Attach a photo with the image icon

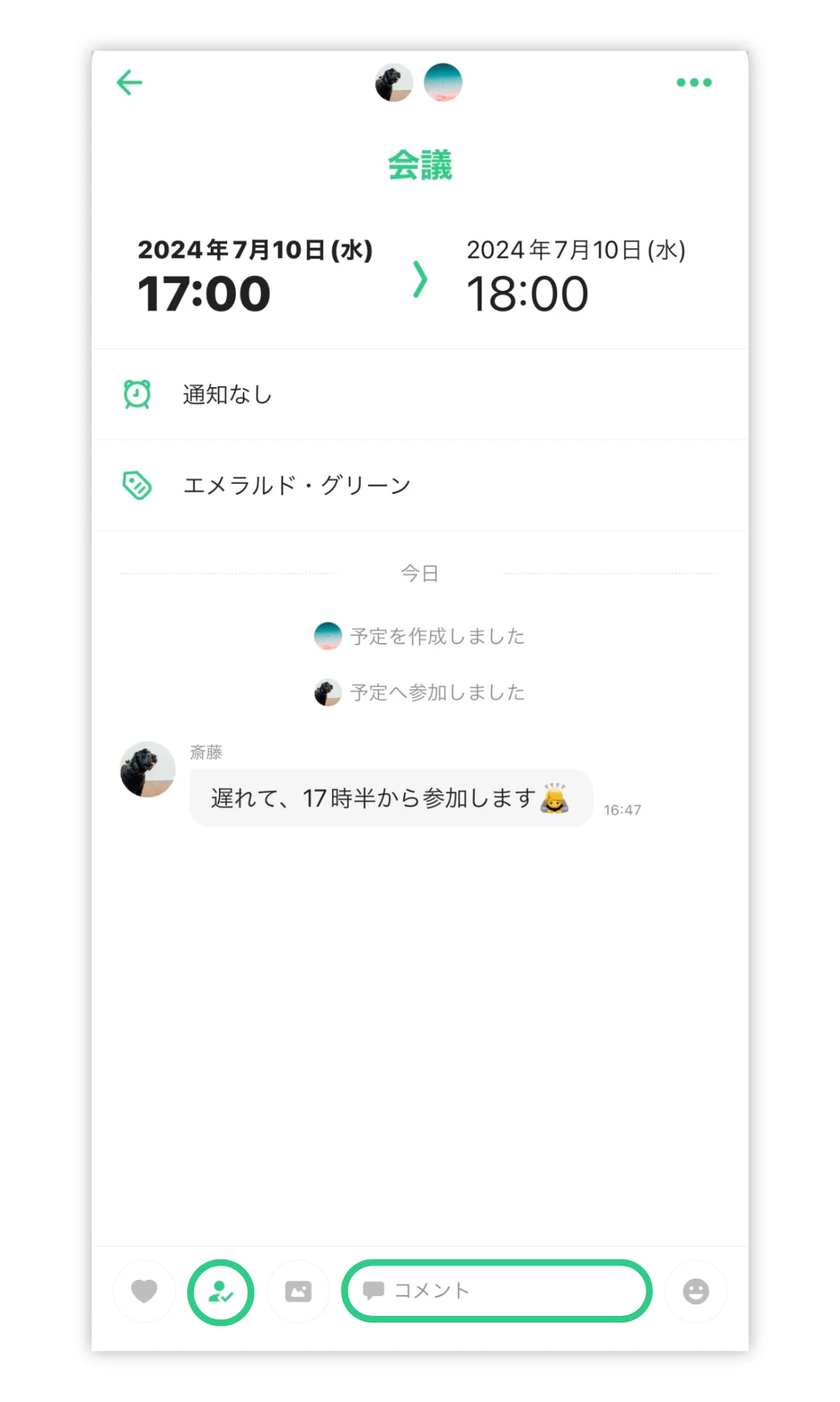298,1291
